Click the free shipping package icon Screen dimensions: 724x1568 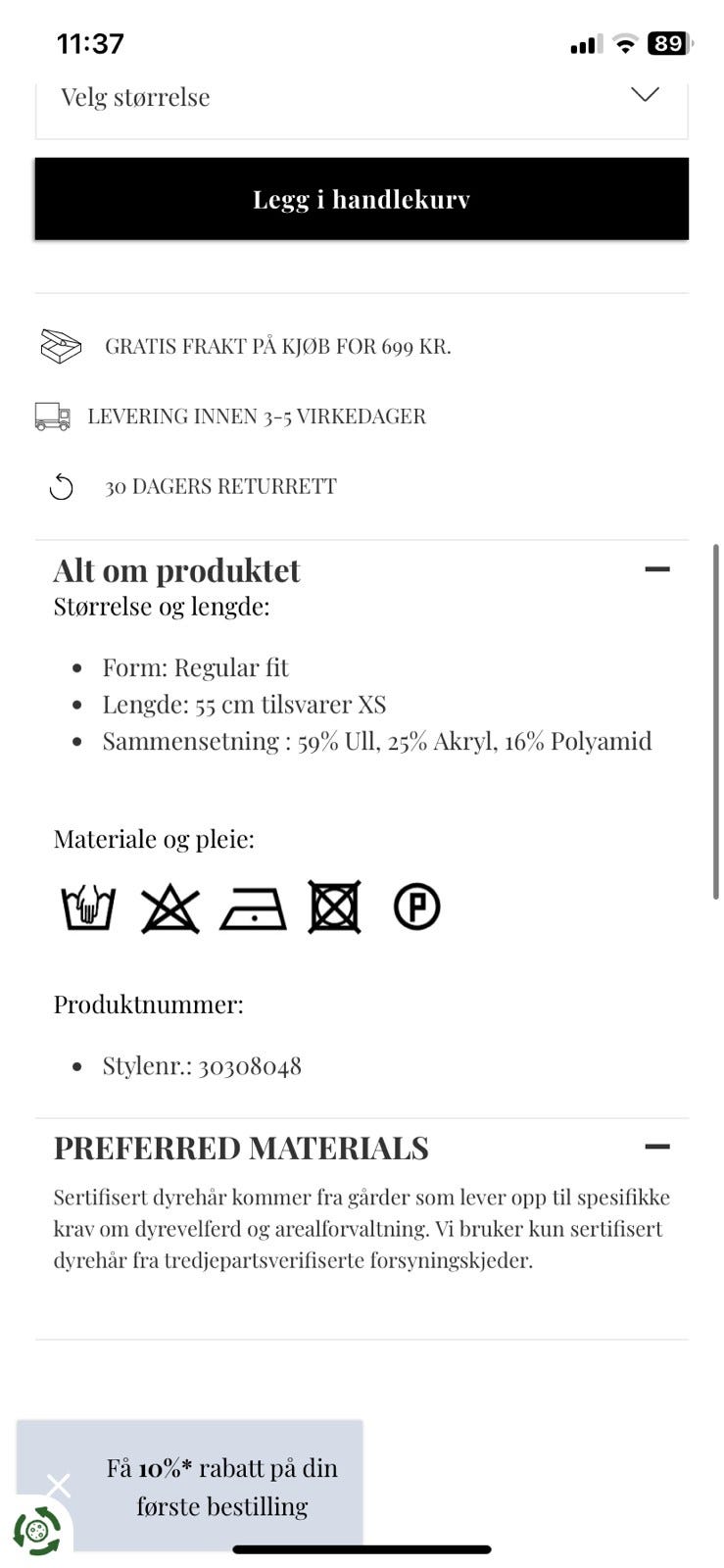pyautogui.click(x=61, y=346)
